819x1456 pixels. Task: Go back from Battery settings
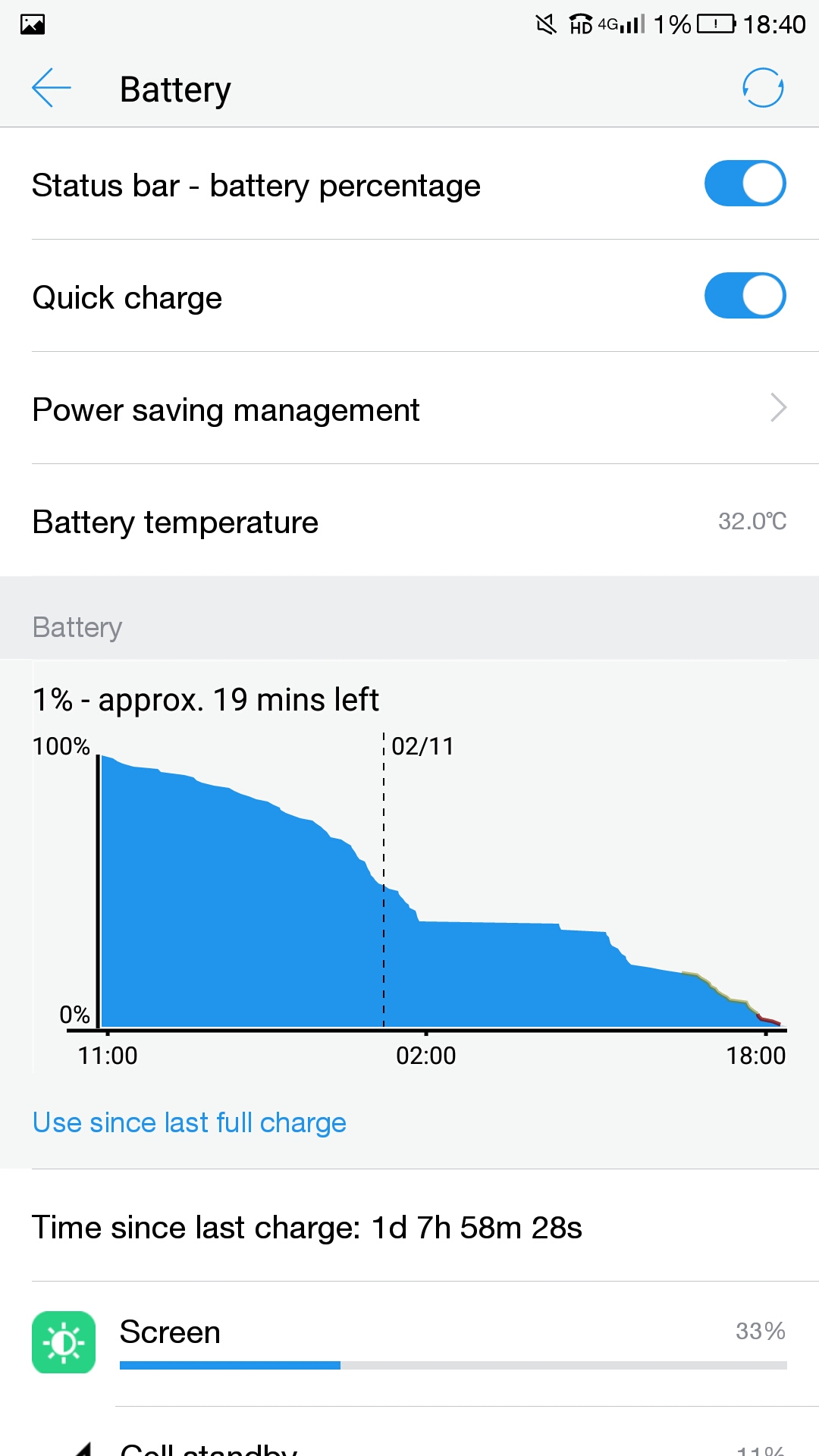pyautogui.click(x=52, y=89)
